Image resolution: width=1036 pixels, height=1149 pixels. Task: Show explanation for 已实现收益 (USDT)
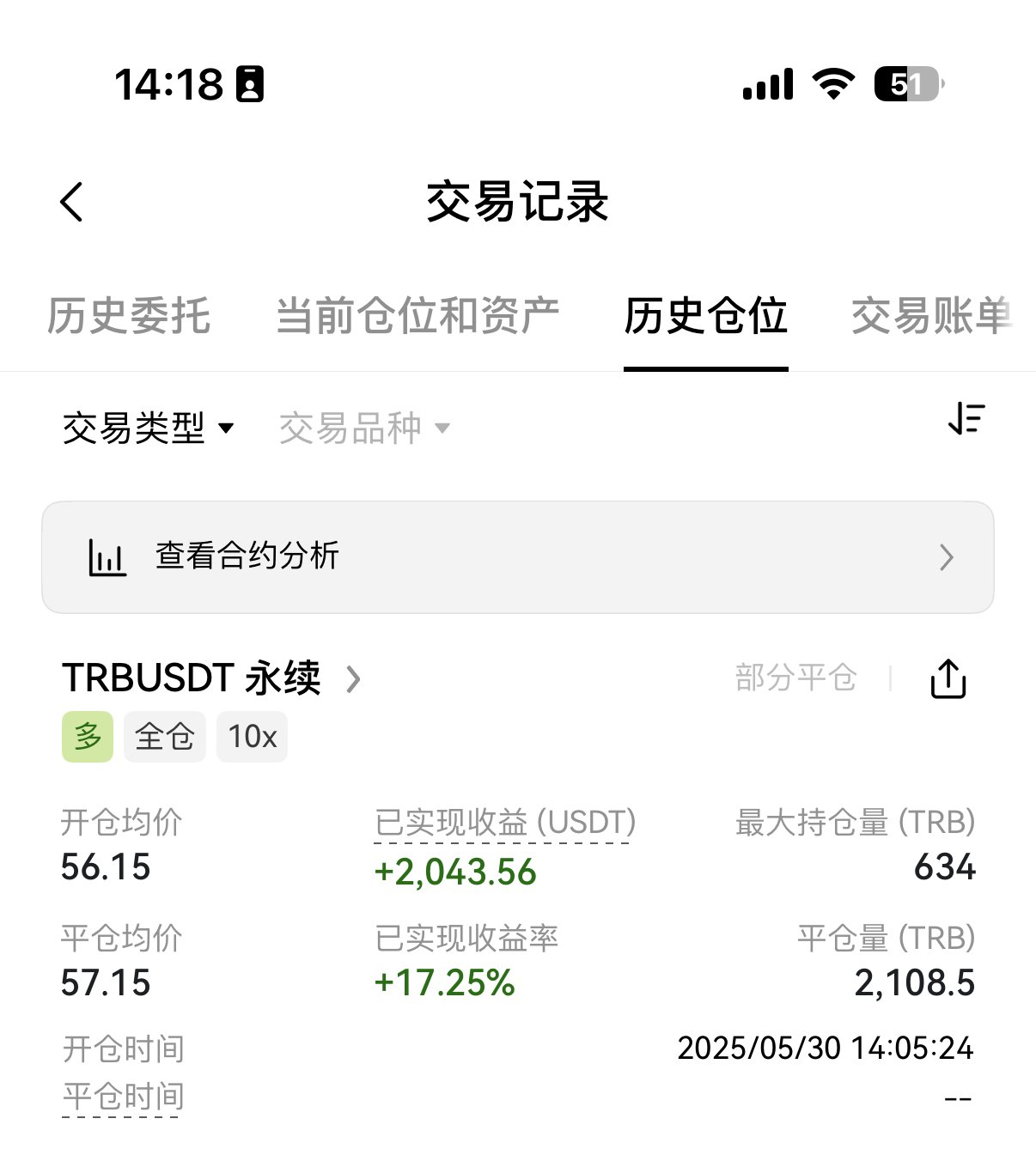(505, 823)
